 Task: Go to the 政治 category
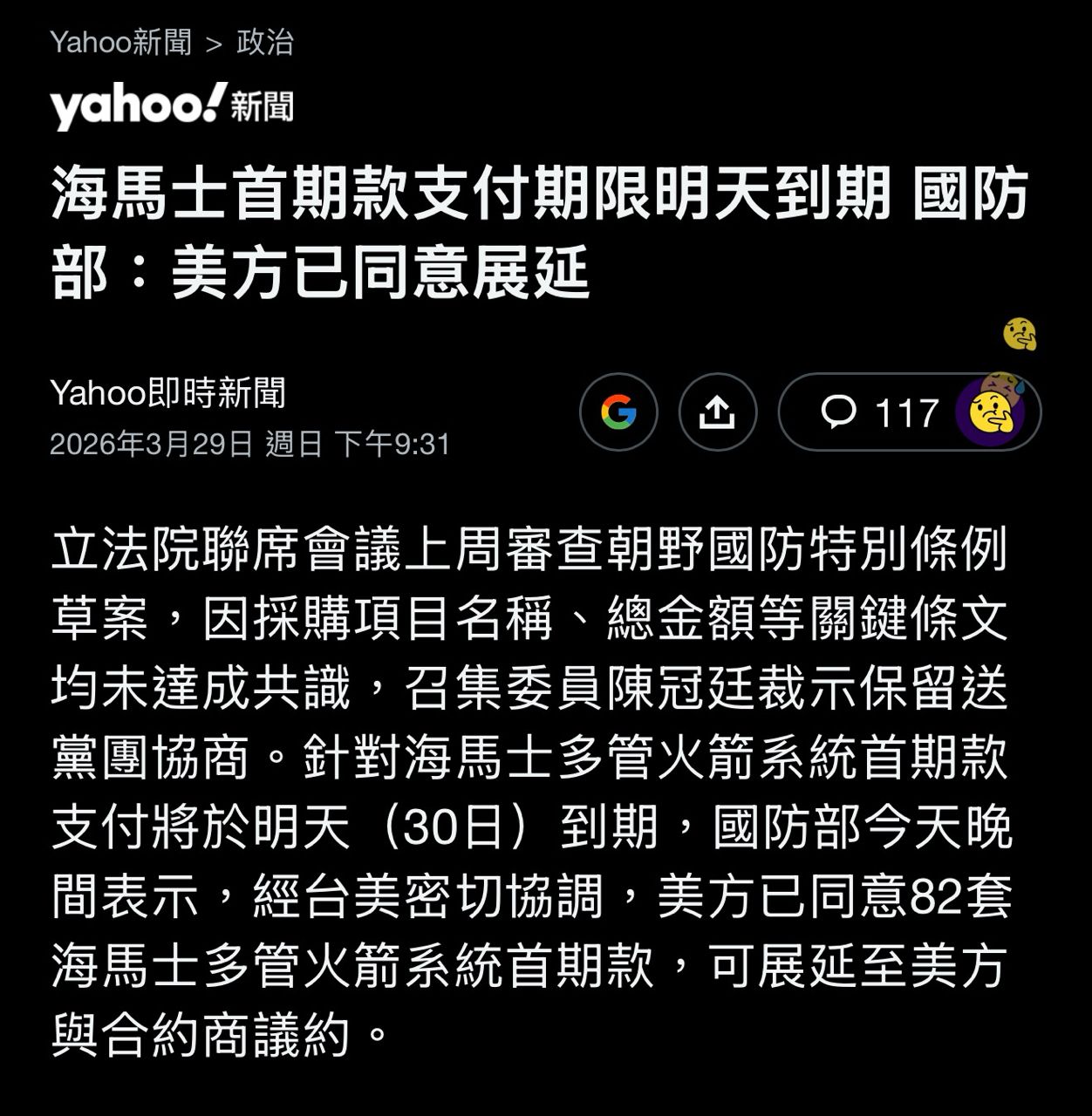[265, 42]
